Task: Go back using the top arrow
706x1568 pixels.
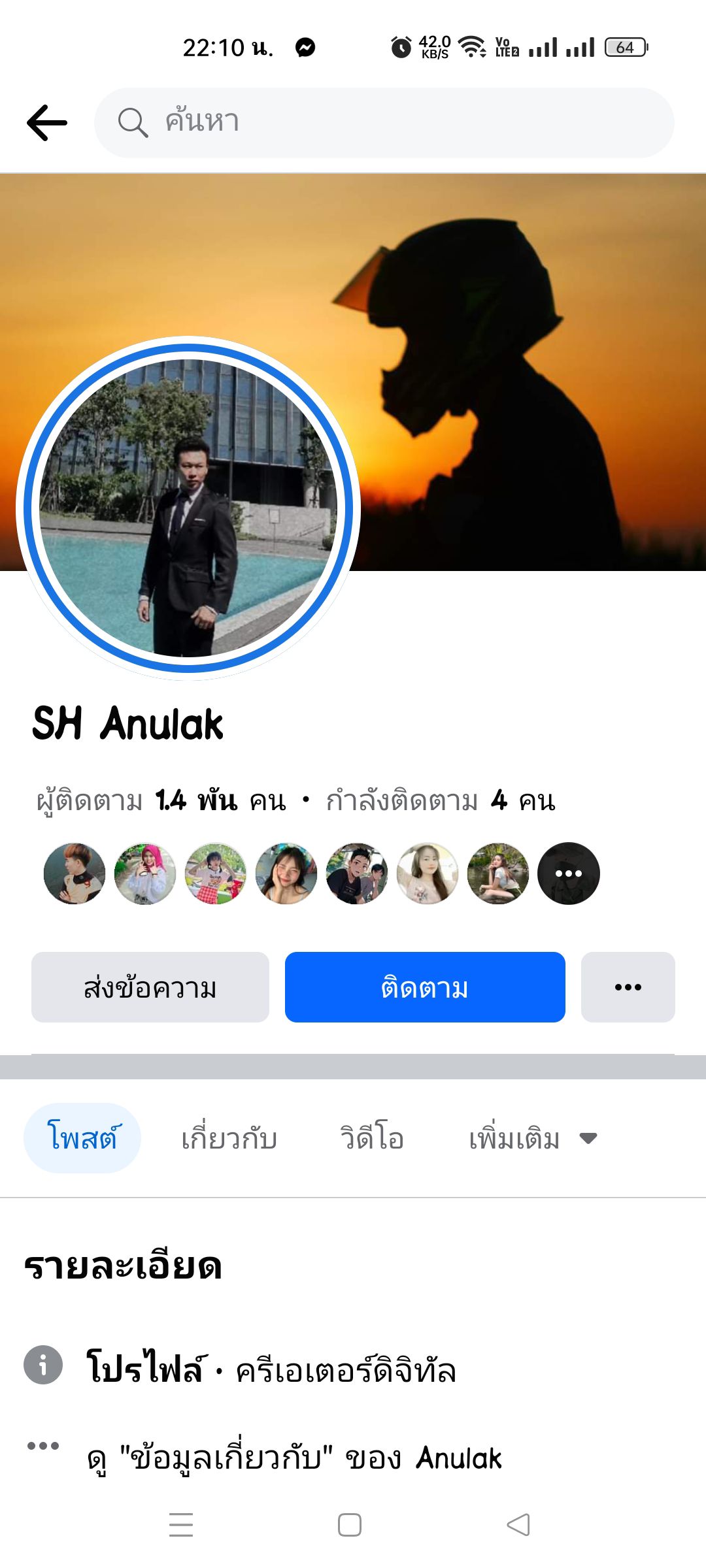Action: (47, 123)
